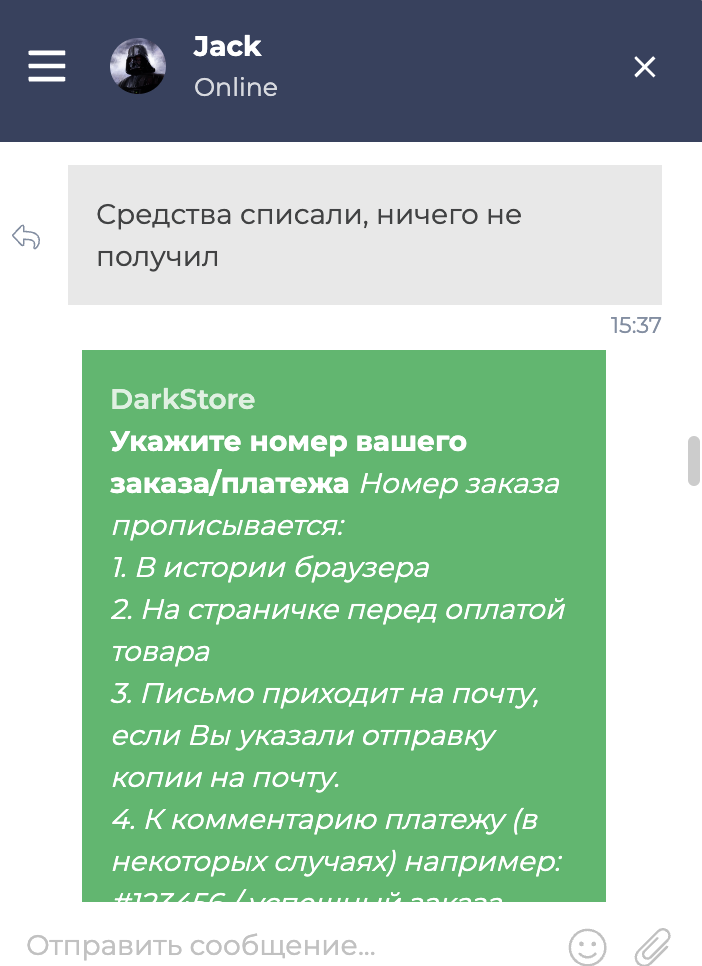Focus the 'Отправить сообщение' input field
This screenshot has height=966, width=702.
tap(280, 945)
